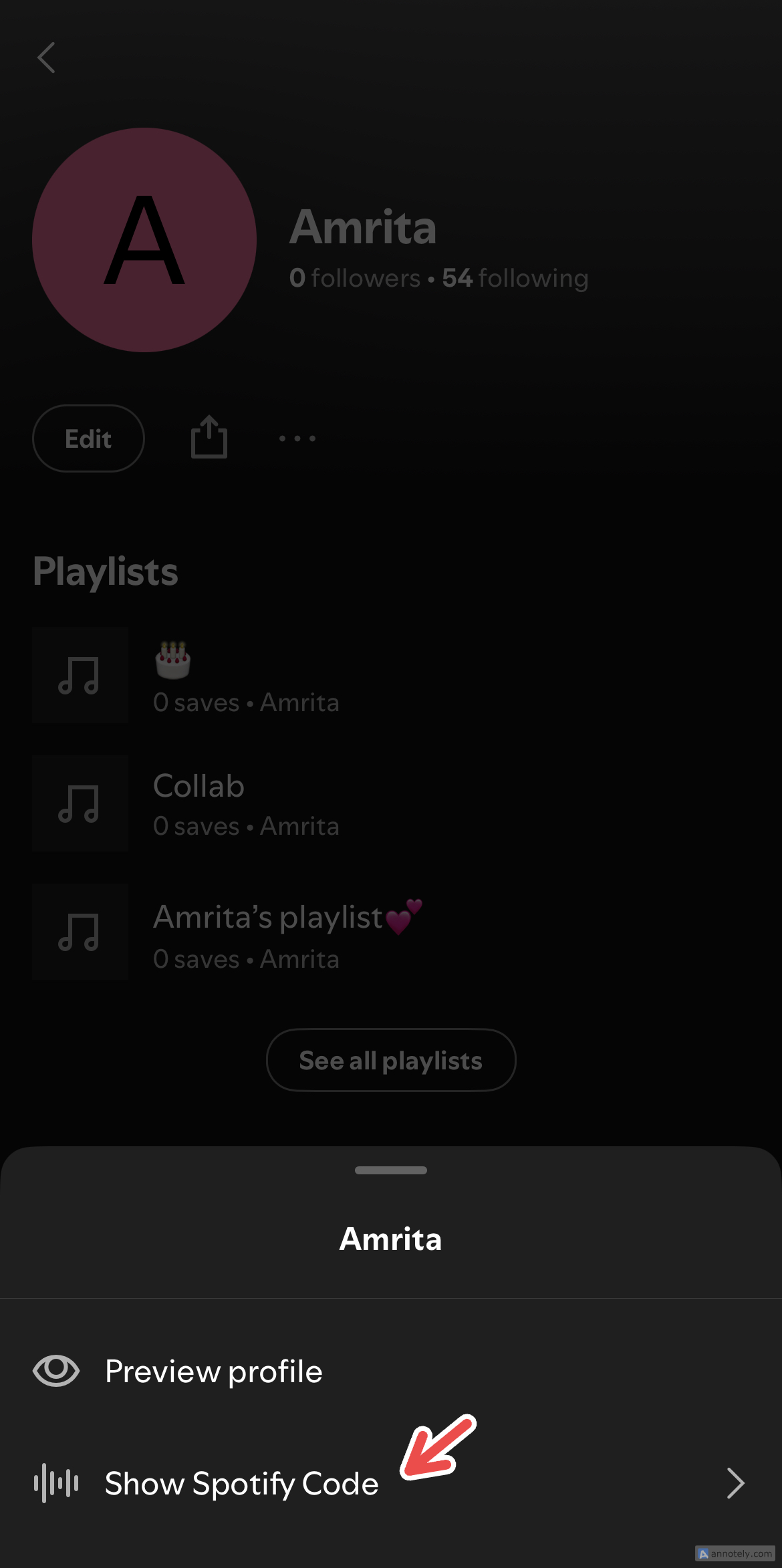Click the music note icon on Collab playlist
The height and width of the screenshot is (1568, 782).
80,804
